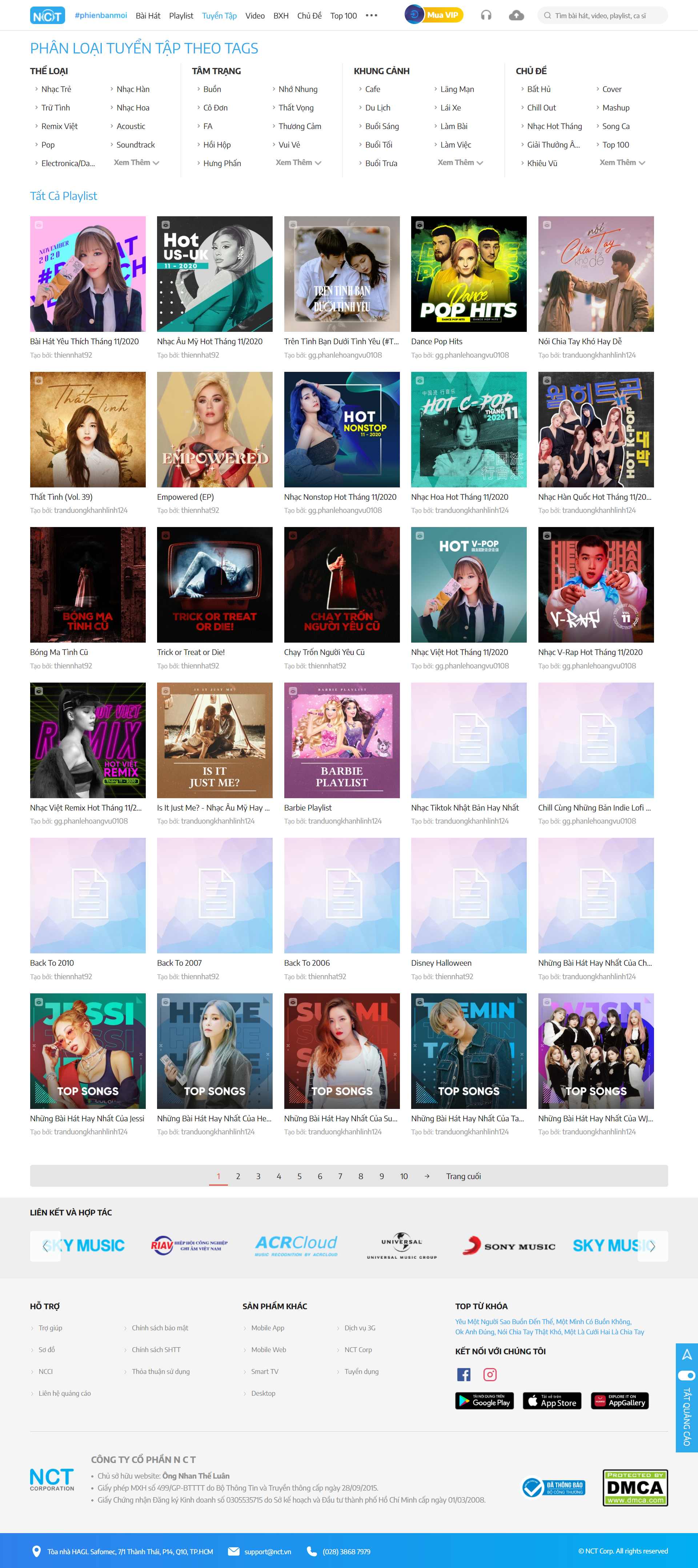Open the upload cloud icon

tap(516, 15)
